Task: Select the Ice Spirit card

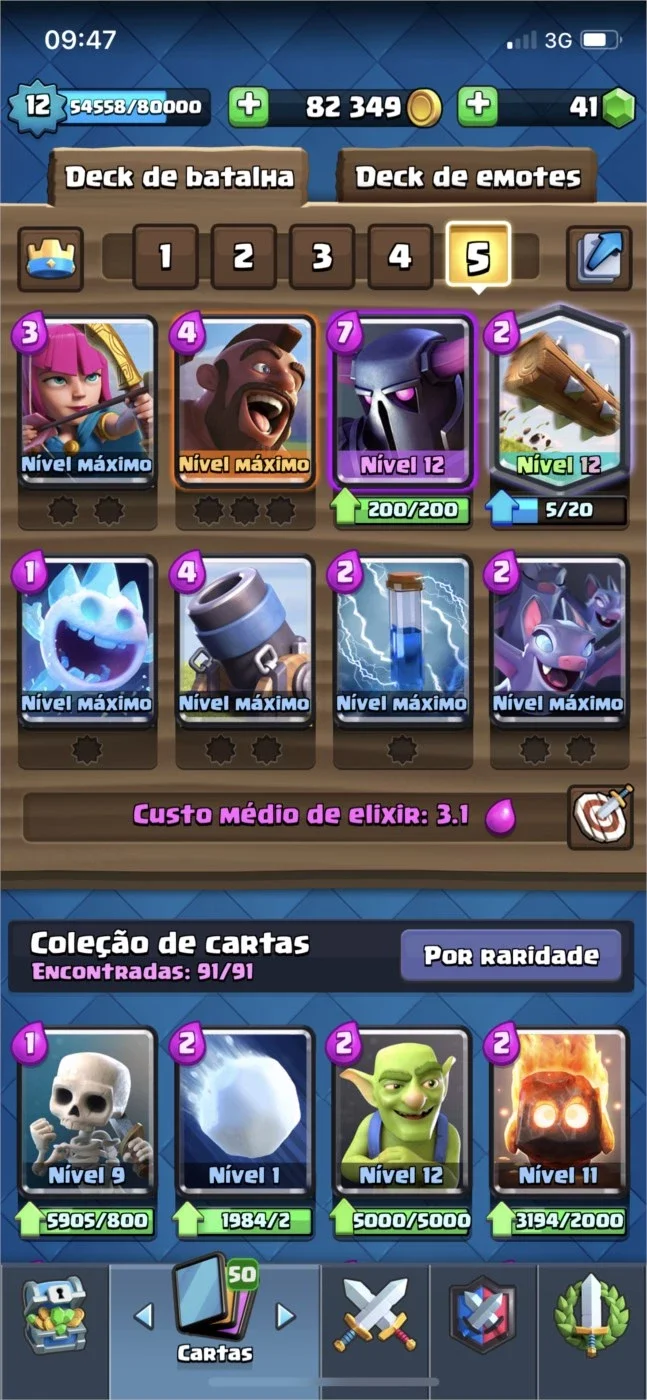Action: point(88,640)
